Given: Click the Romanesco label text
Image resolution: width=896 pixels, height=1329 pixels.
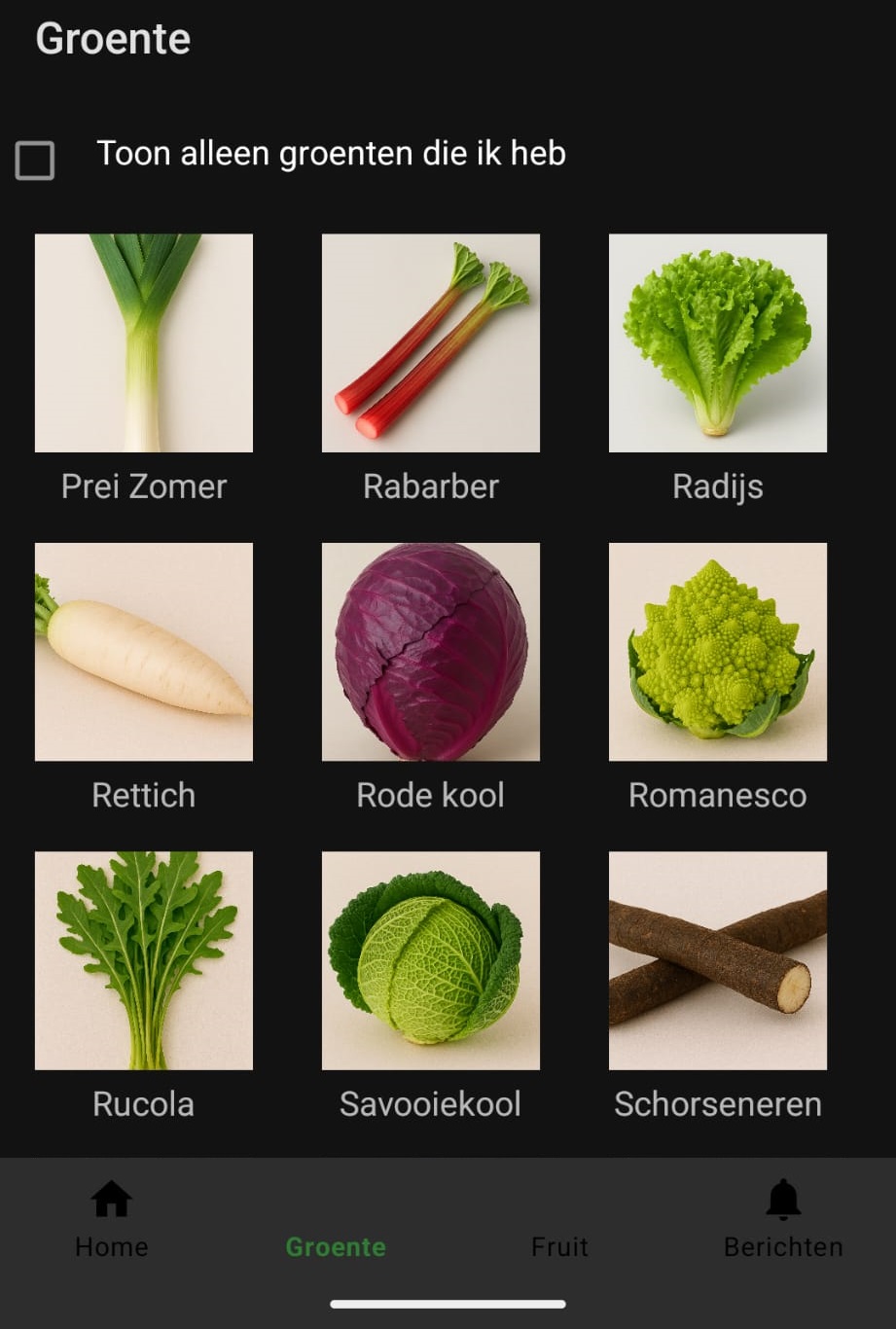Looking at the screenshot, I should click(717, 795).
